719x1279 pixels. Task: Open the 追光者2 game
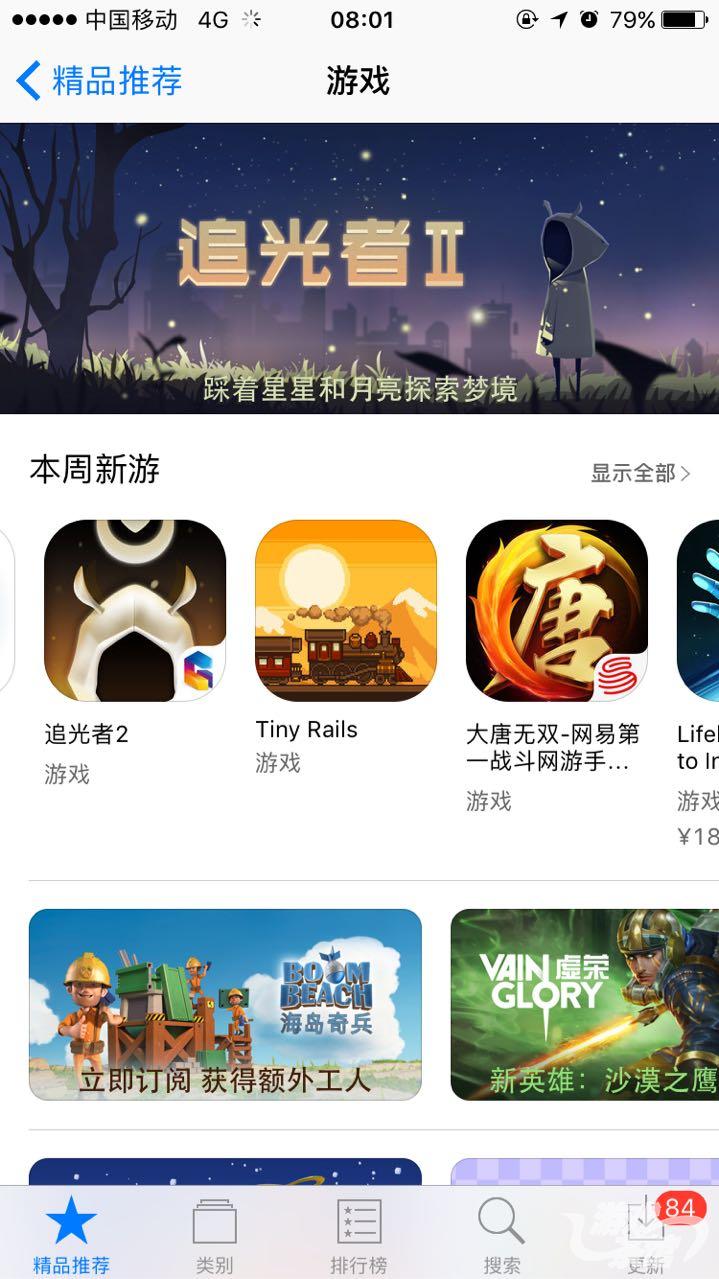(135, 611)
